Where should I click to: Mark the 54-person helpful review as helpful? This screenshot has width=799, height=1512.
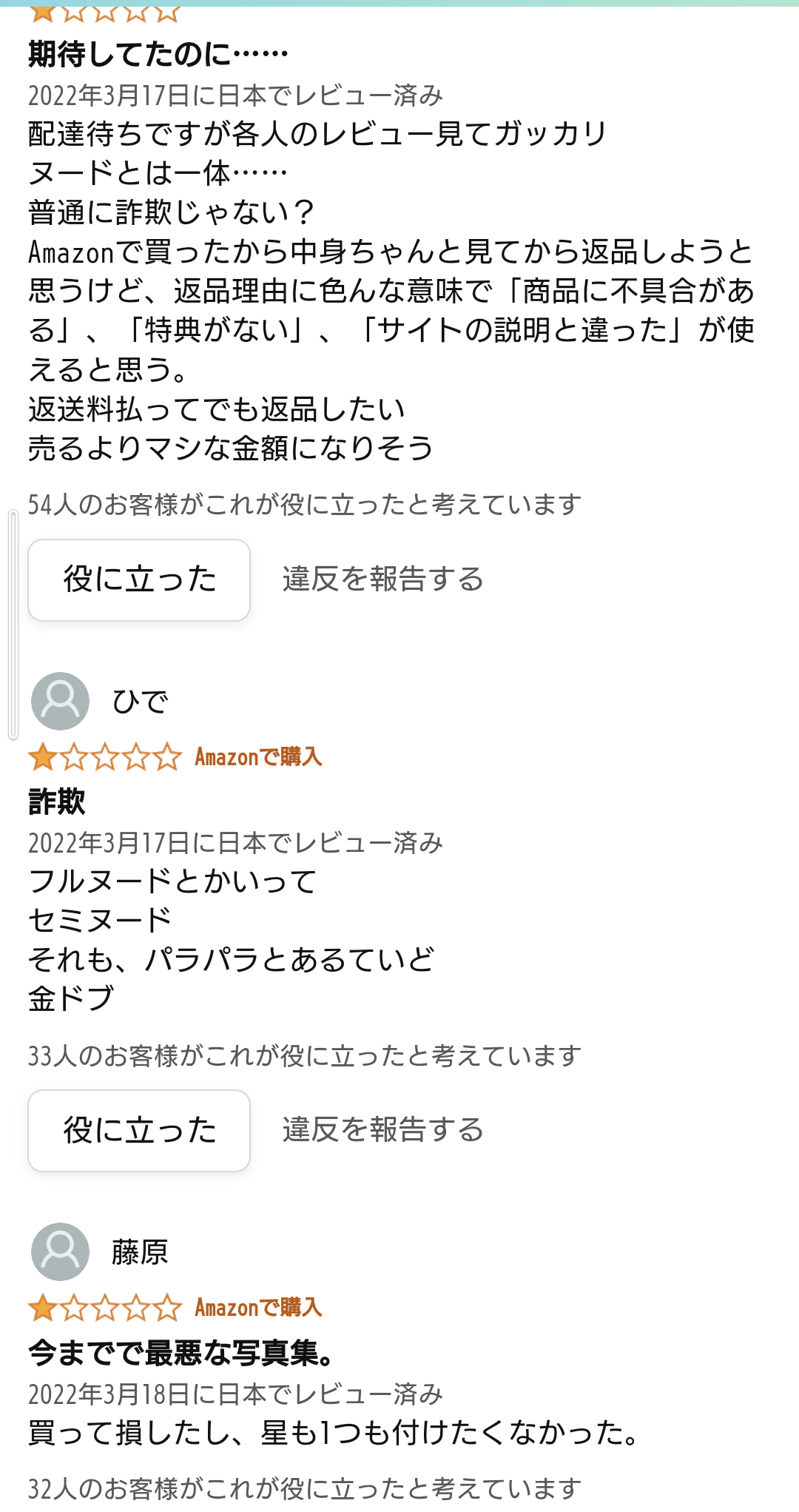139,579
